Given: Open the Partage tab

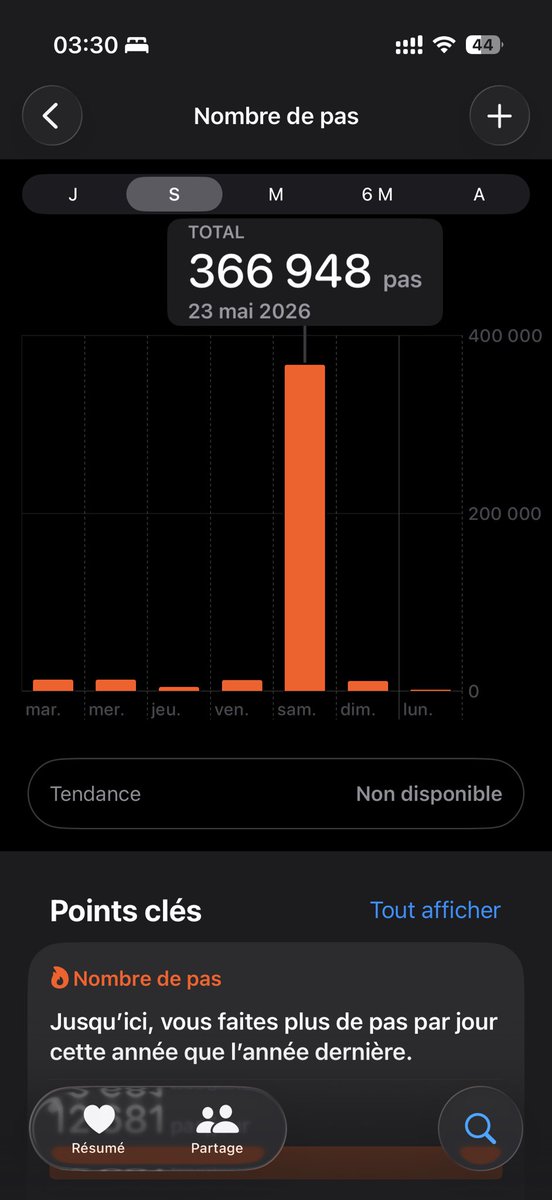Looking at the screenshot, I should pos(217,1129).
